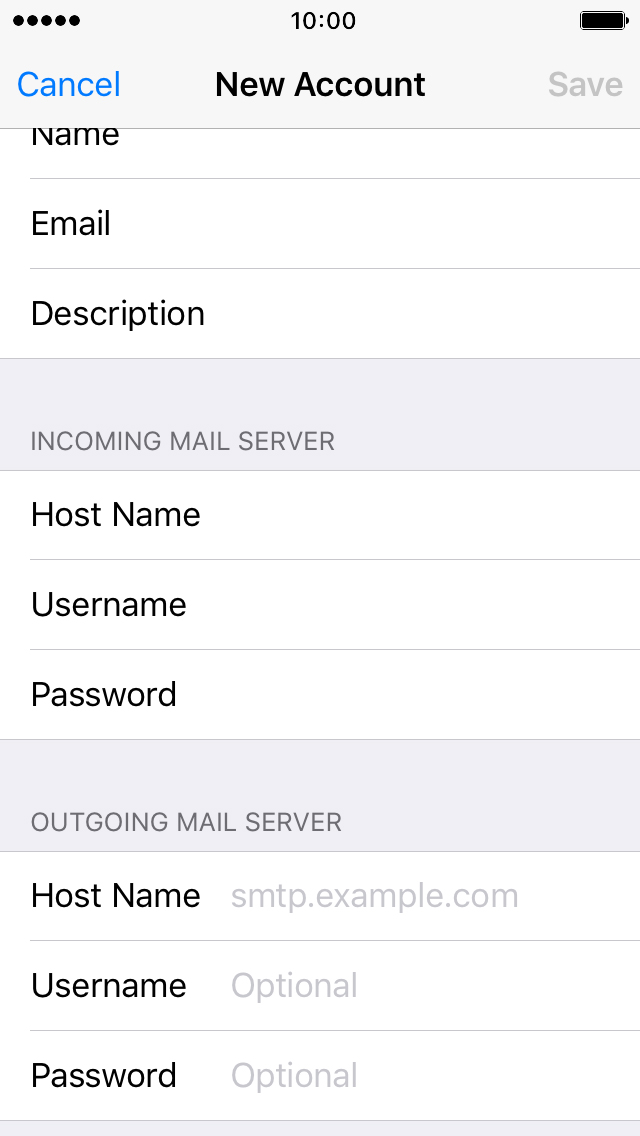640x1136 pixels.
Task: Select the incoming mail server Username field
Action: [320, 605]
